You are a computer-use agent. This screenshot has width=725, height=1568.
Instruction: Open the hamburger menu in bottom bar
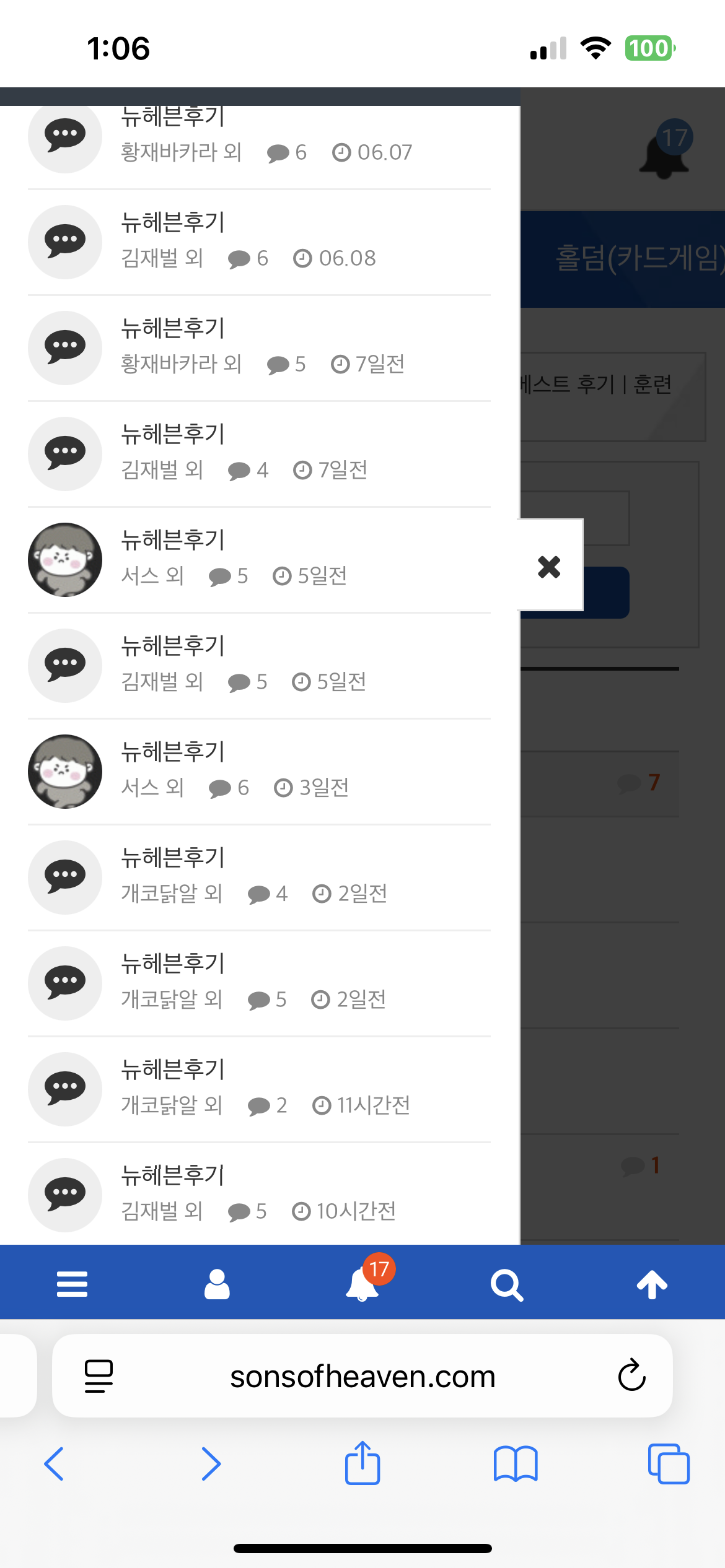72,1284
